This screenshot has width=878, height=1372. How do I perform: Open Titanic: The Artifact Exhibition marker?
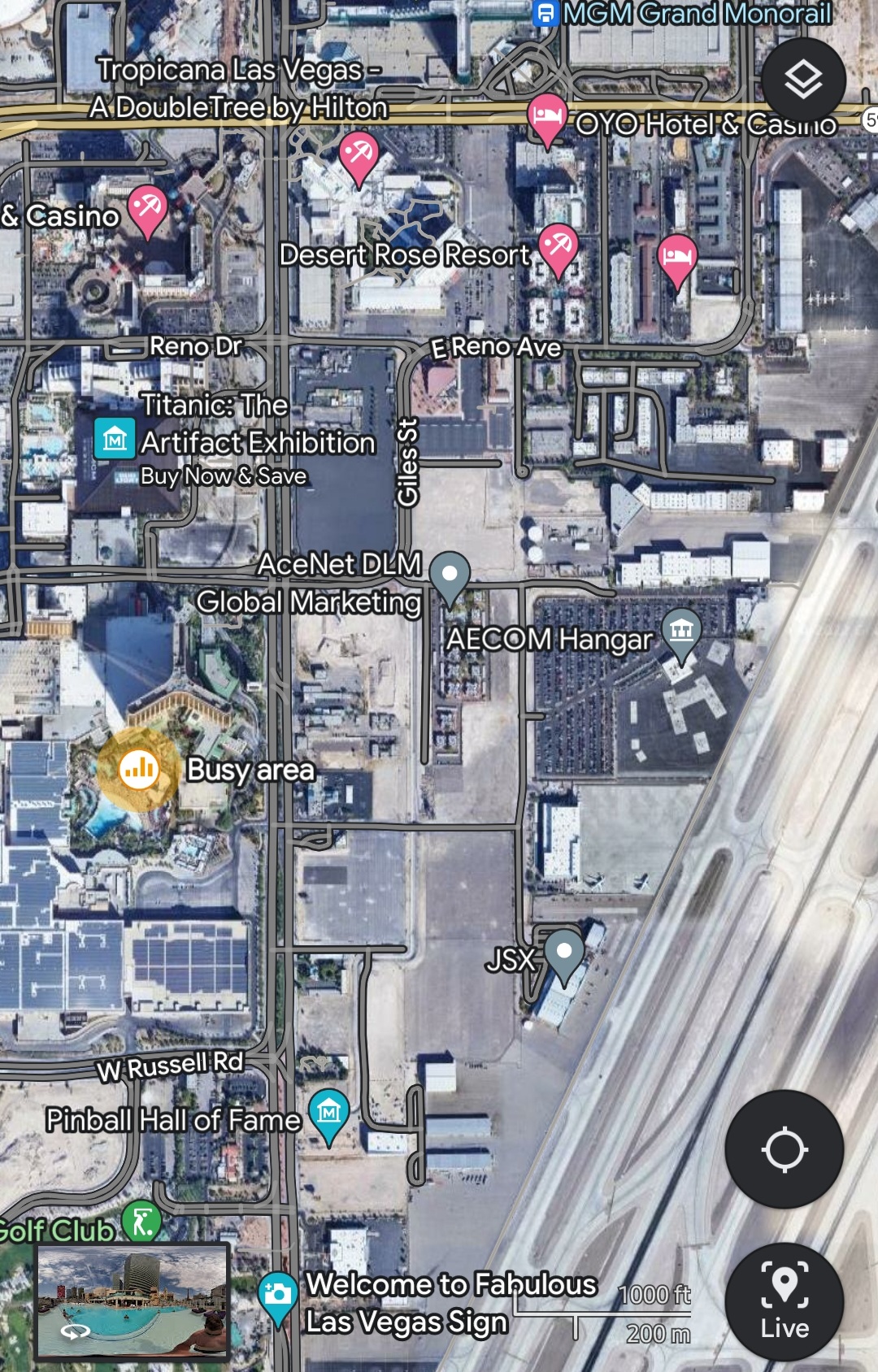115,440
